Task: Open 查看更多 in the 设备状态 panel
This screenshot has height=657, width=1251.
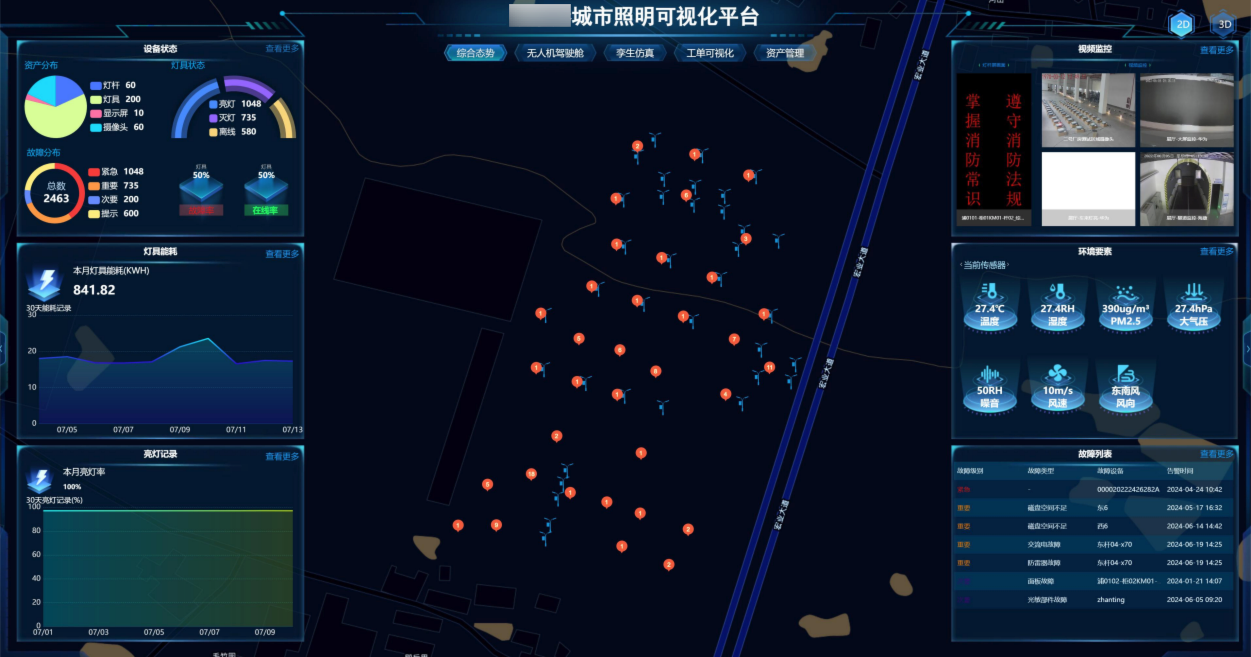Action: click(282, 49)
